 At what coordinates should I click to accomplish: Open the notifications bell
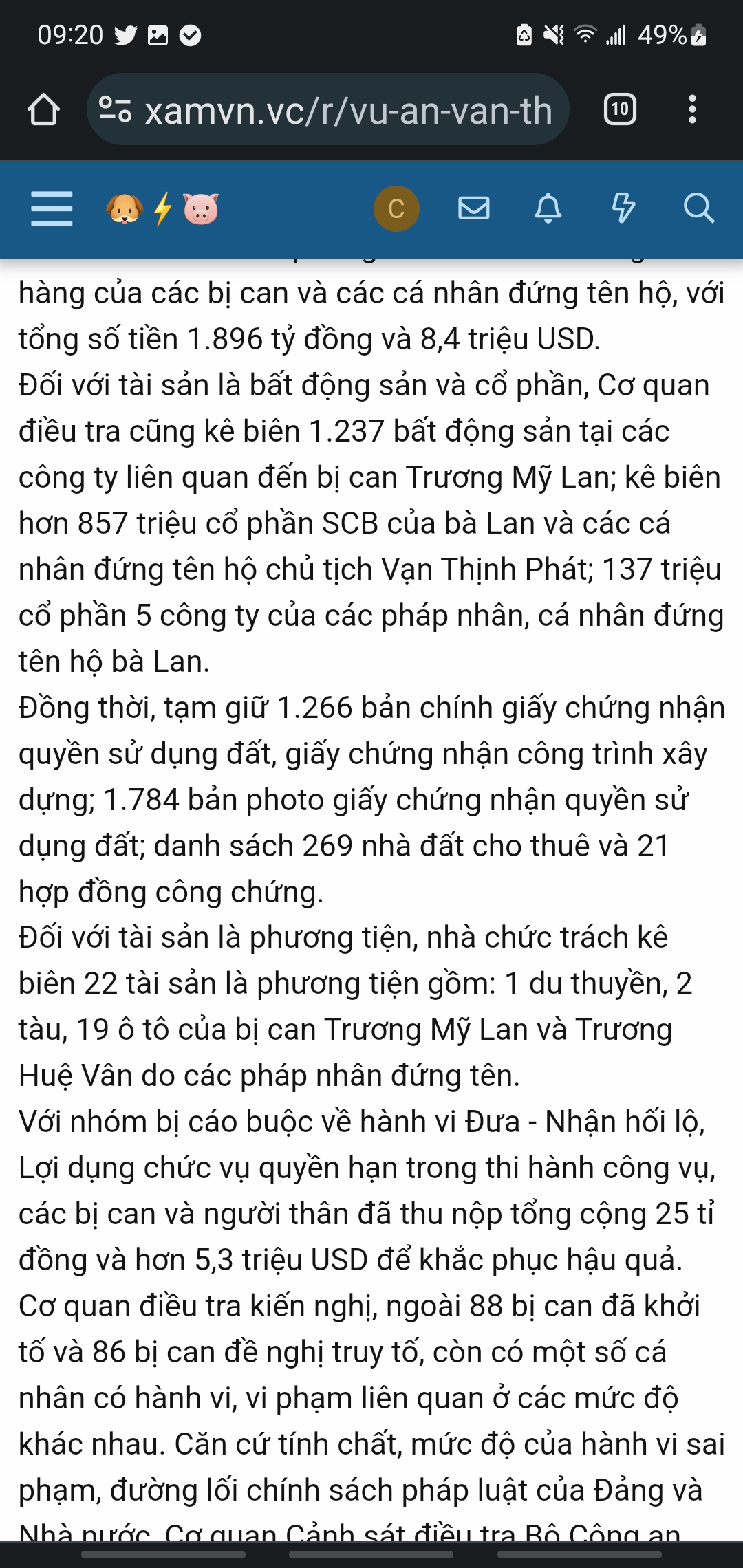tap(548, 208)
